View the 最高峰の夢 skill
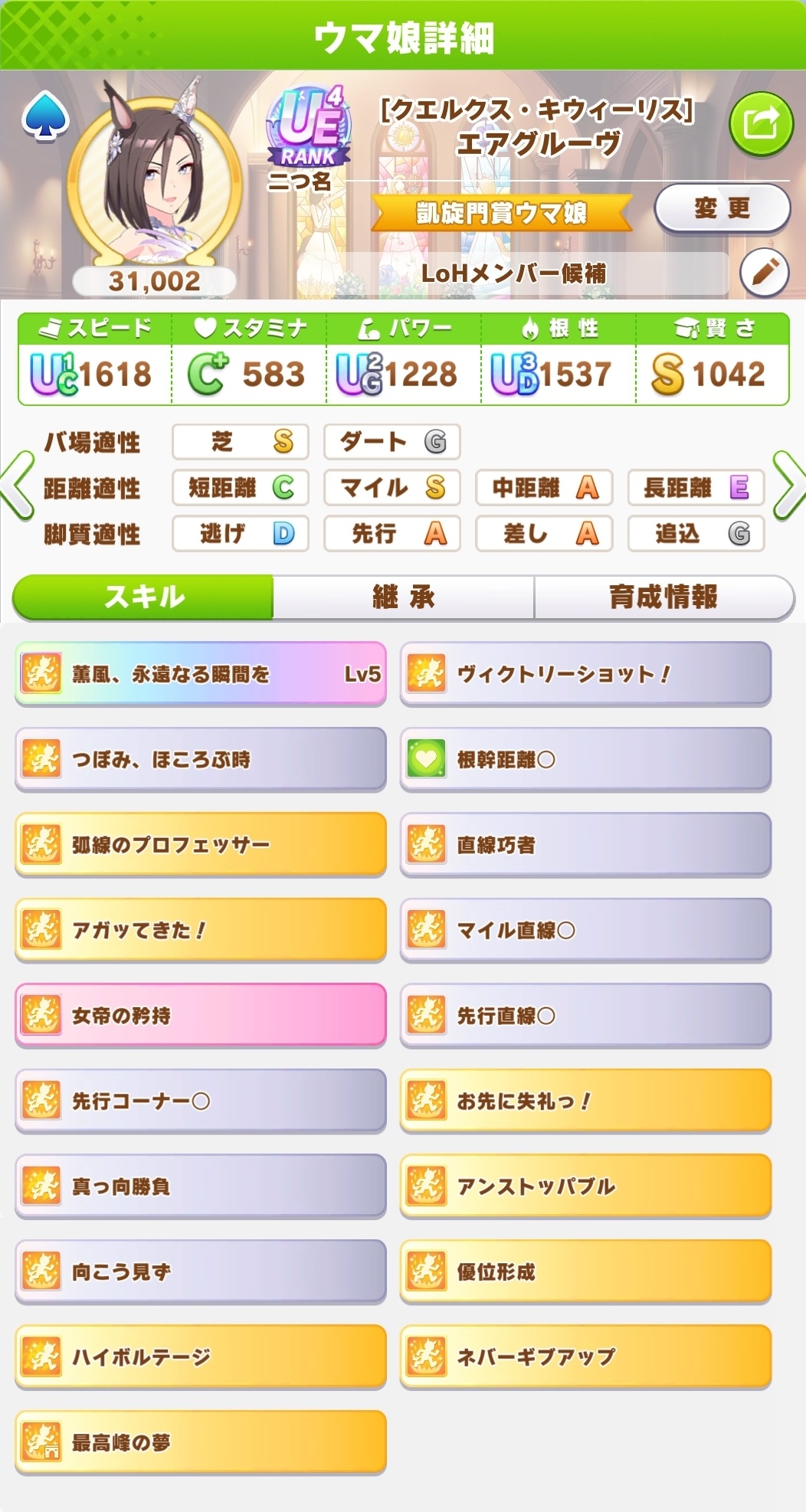The height and width of the screenshot is (1512, 806). point(201,1442)
